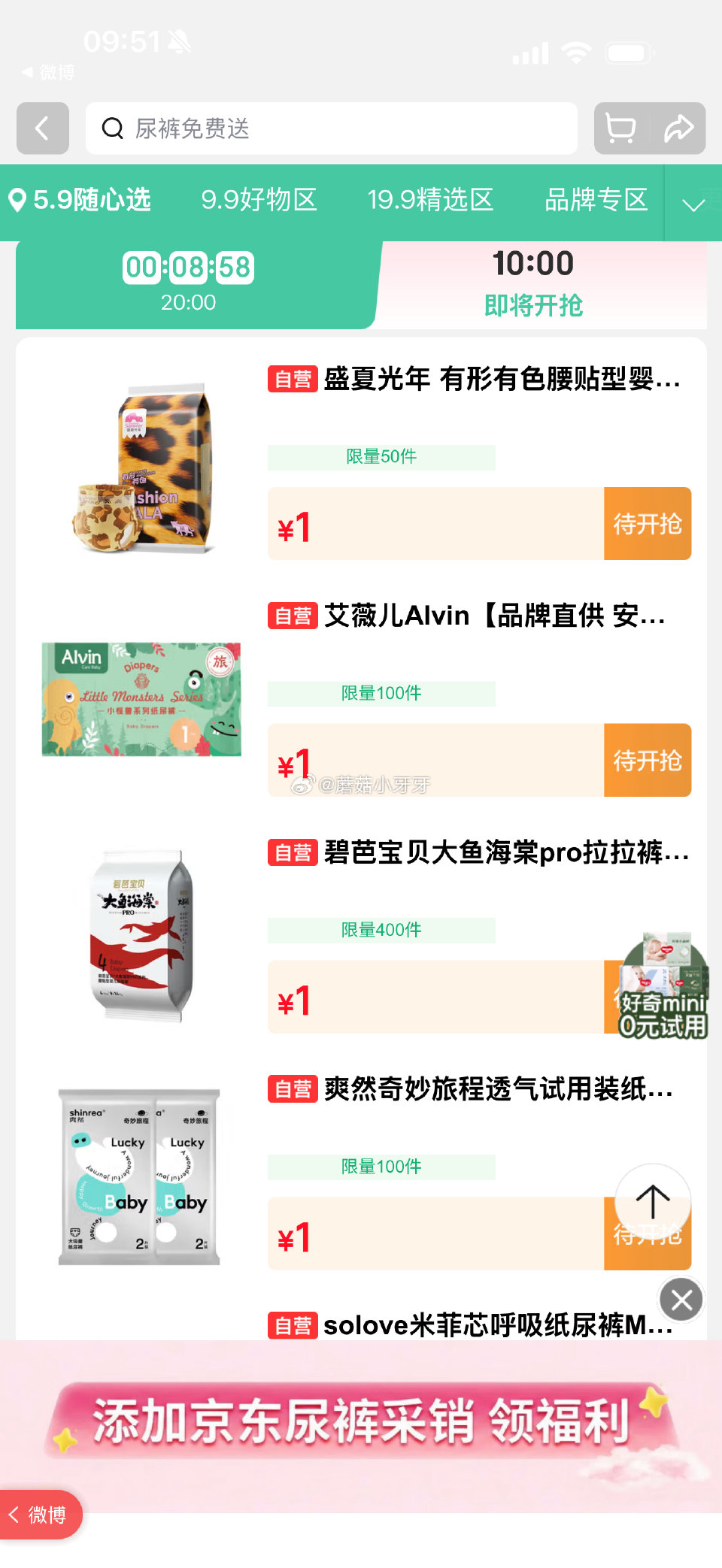This screenshot has height=1568, width=722.
Task: Click the share icon in the top bar
Action: [x=679, y=129]
